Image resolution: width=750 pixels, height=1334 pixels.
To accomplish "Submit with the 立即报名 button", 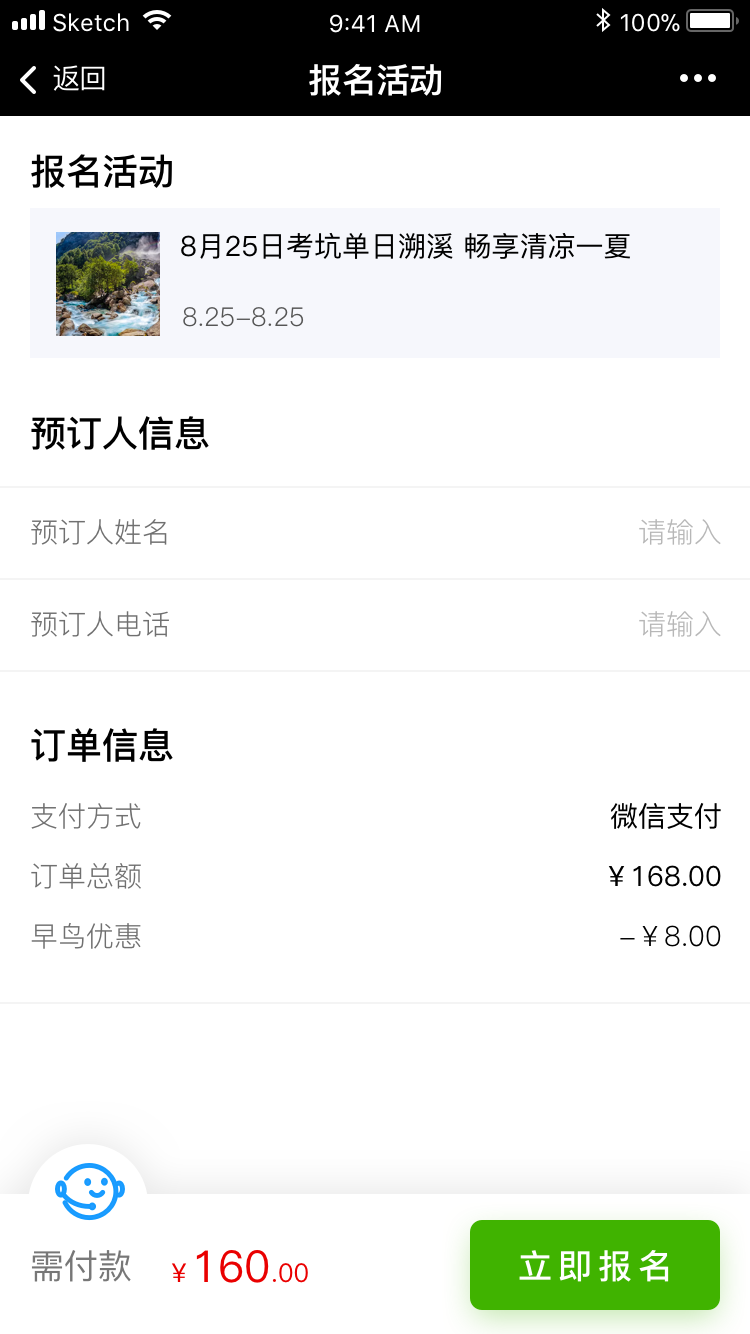I will click(x=595, y=1265).
